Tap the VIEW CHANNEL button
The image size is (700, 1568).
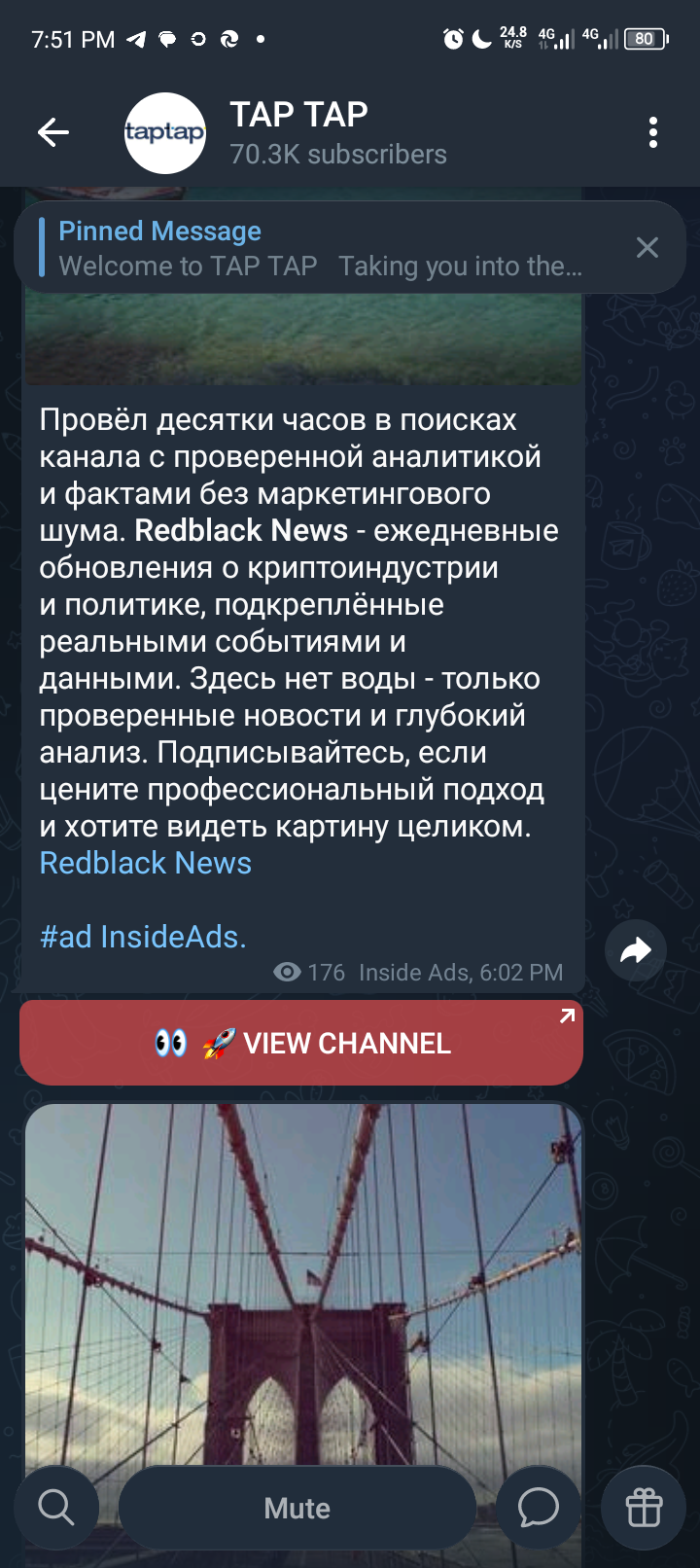301,1043
